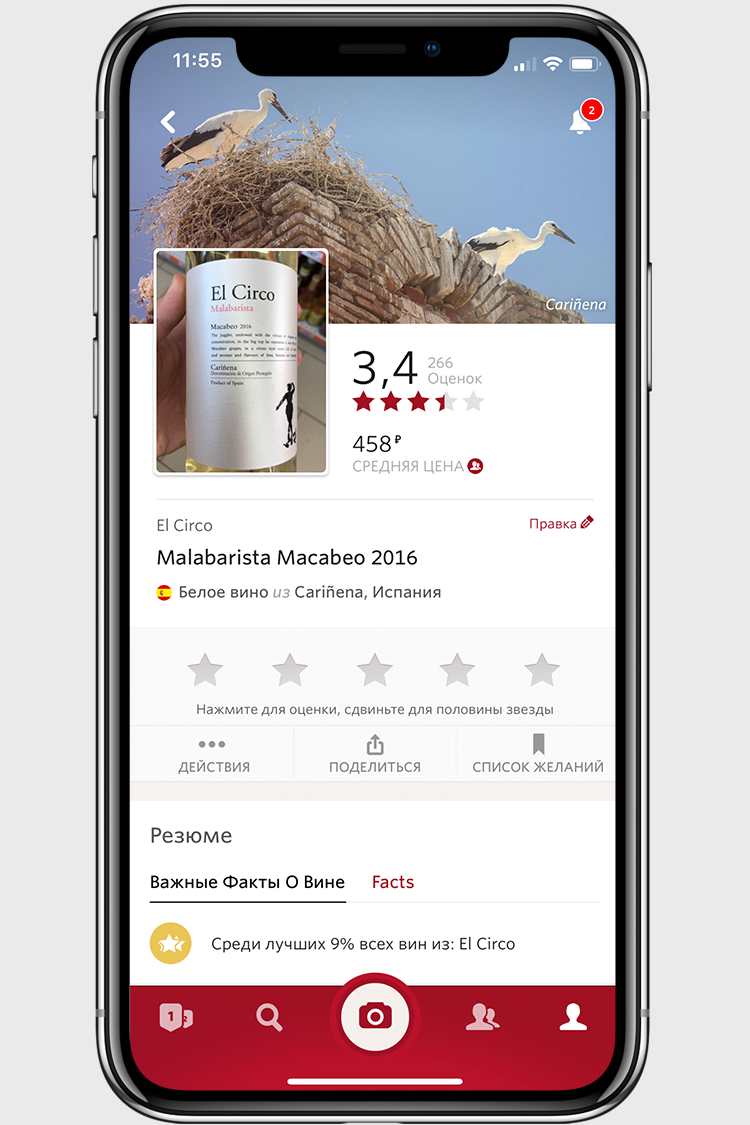
Task: Rate the wine one star
Action: [x=205, y=670]
